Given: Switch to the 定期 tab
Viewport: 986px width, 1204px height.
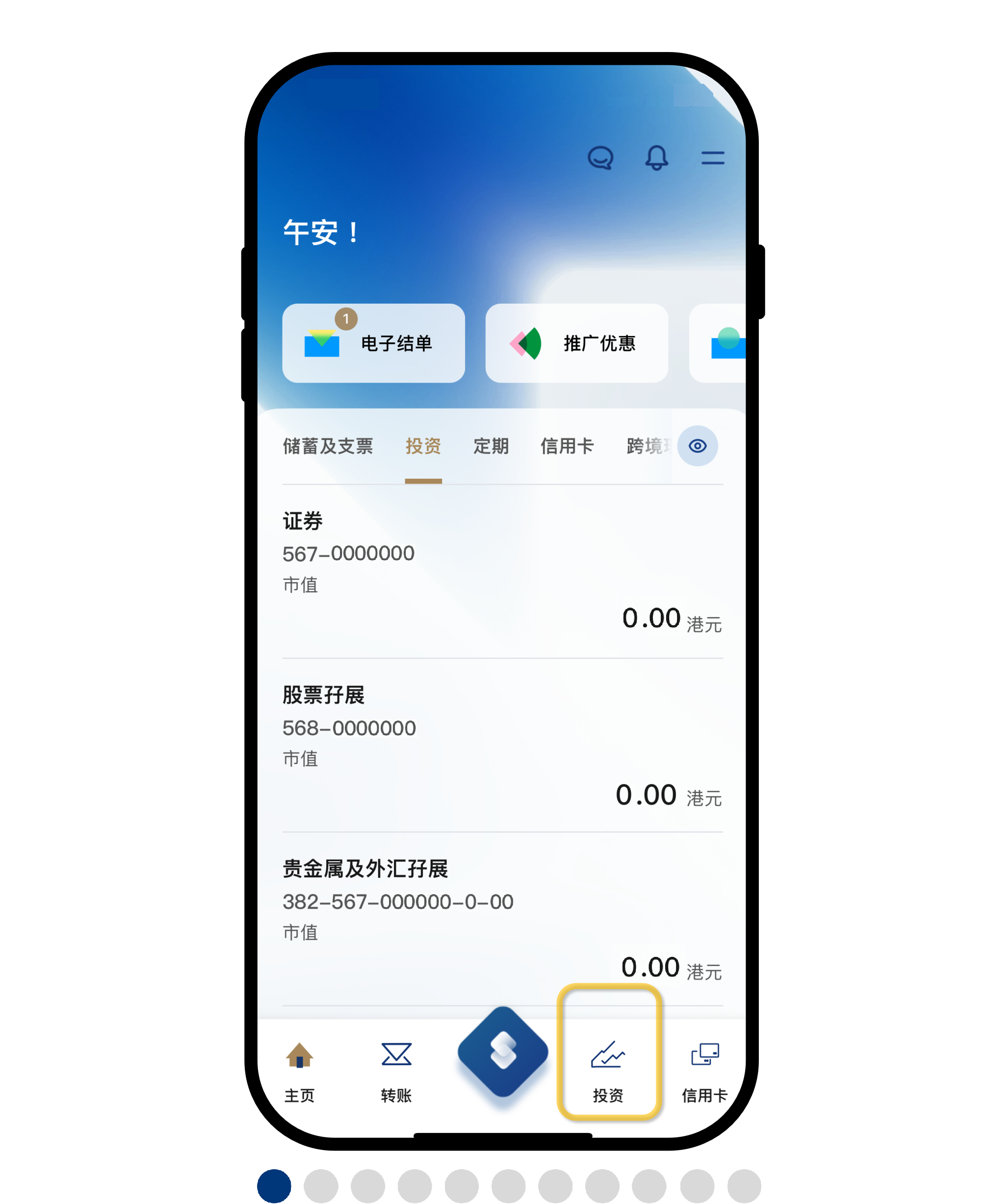Looking at the screenshot, I should point(491,446).
